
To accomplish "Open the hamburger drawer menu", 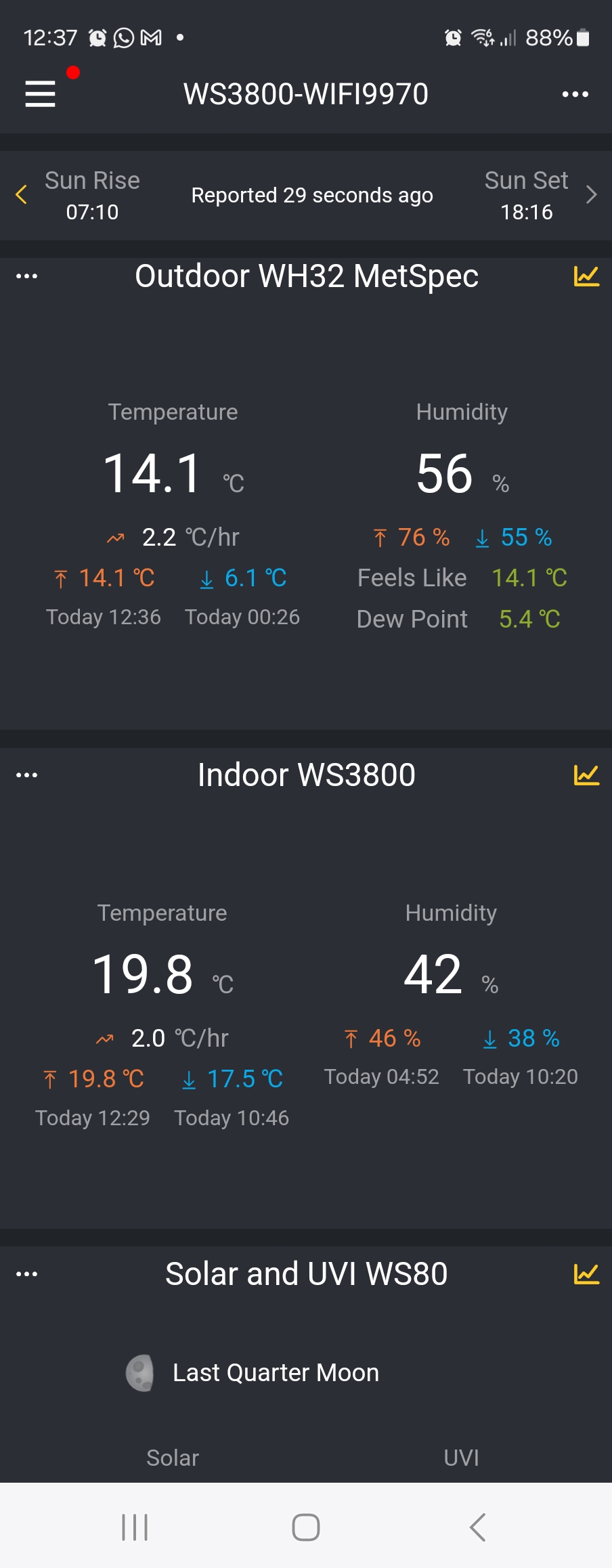I will coord(40,93).
